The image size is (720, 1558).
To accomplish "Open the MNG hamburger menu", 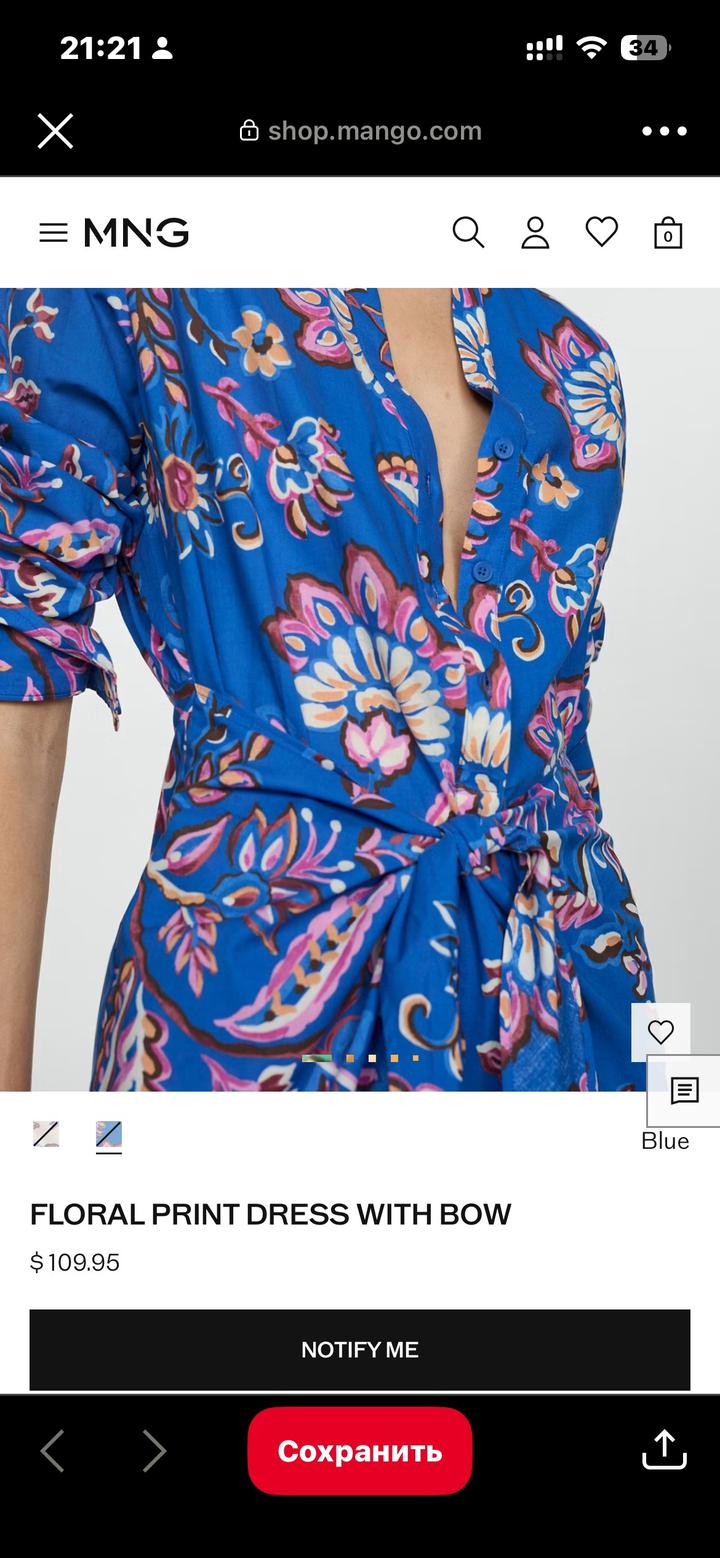I will 53,233.
